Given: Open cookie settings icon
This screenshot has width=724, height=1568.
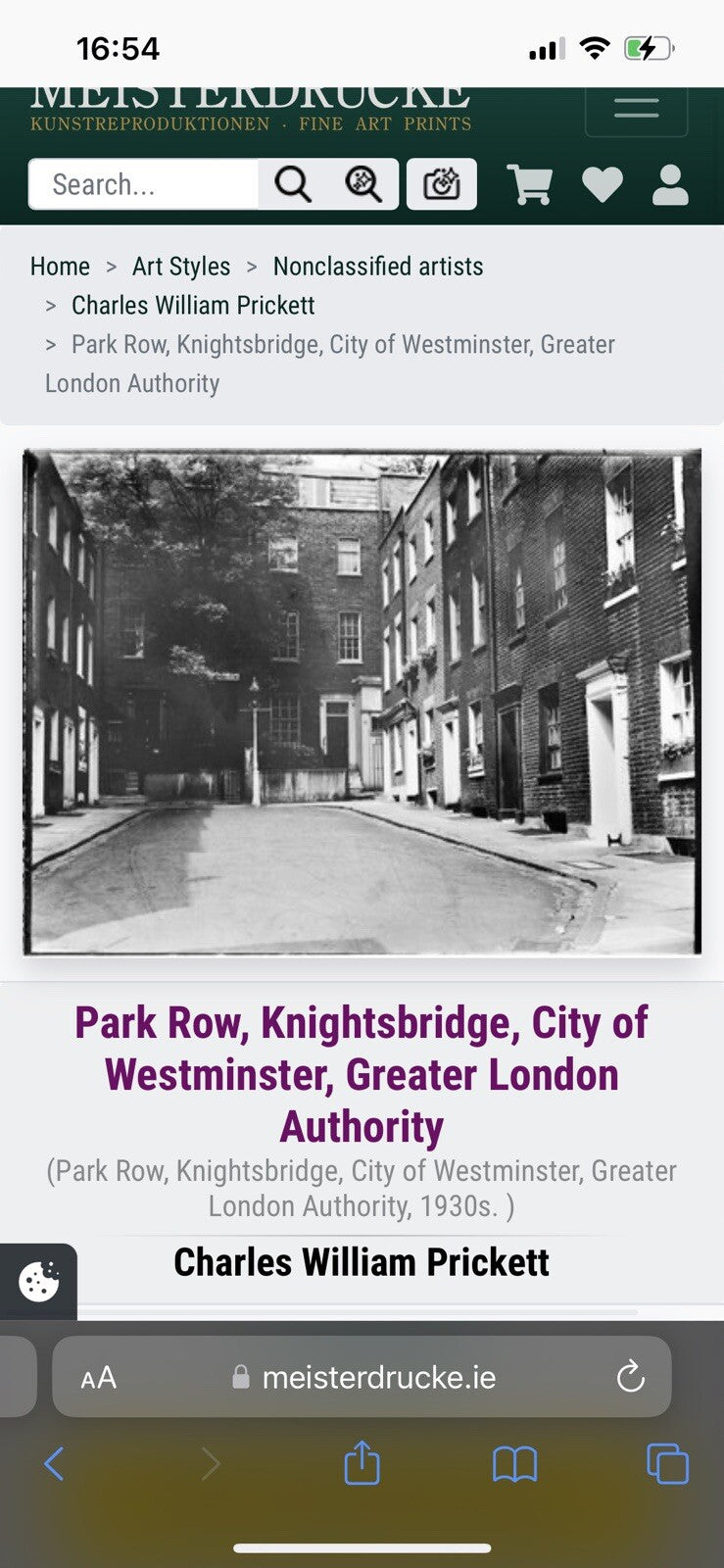Looking at the screenshot, I should click(x=38, y=1281).
